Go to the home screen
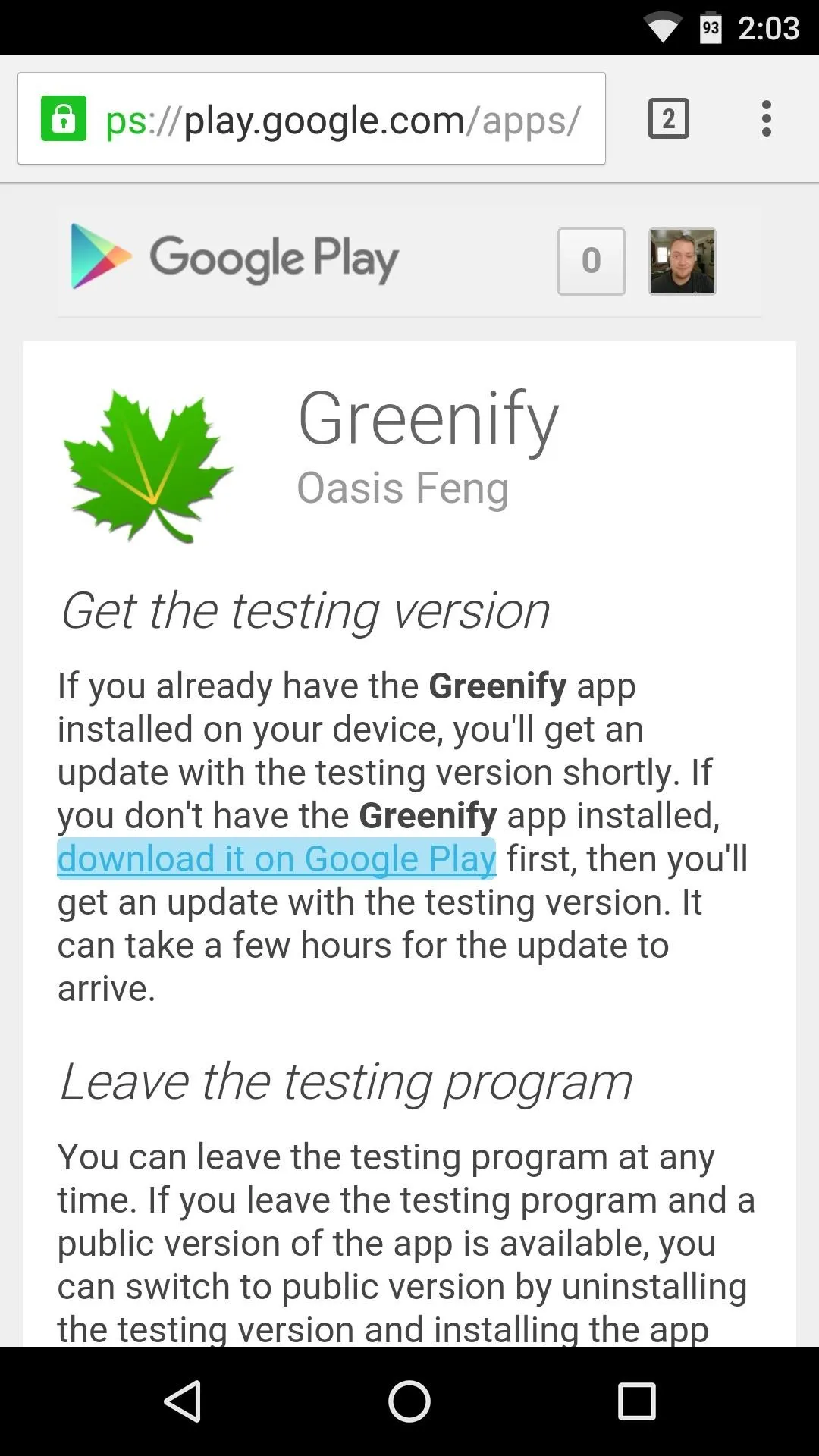 (409, 1401)
